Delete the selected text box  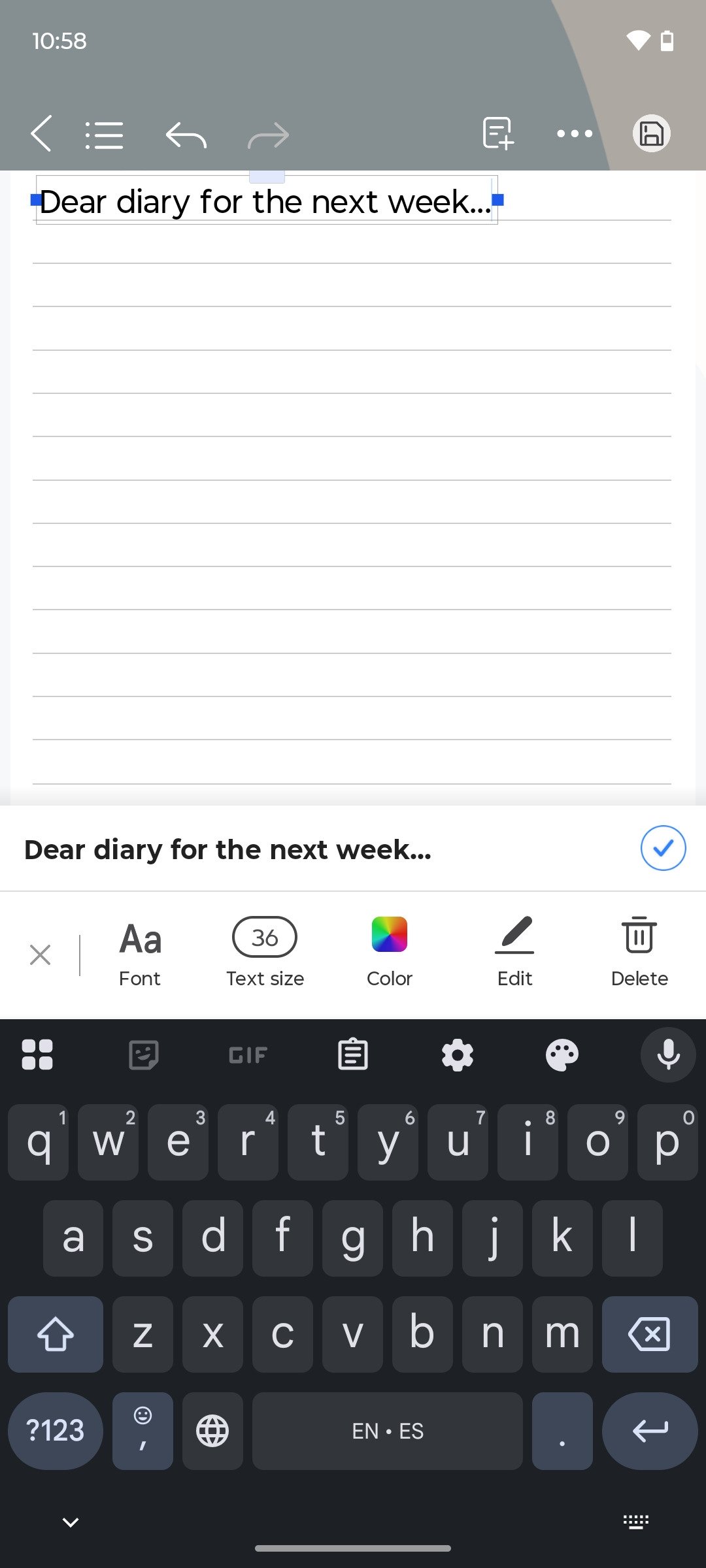pyautogui.click(x=639, y=953)
